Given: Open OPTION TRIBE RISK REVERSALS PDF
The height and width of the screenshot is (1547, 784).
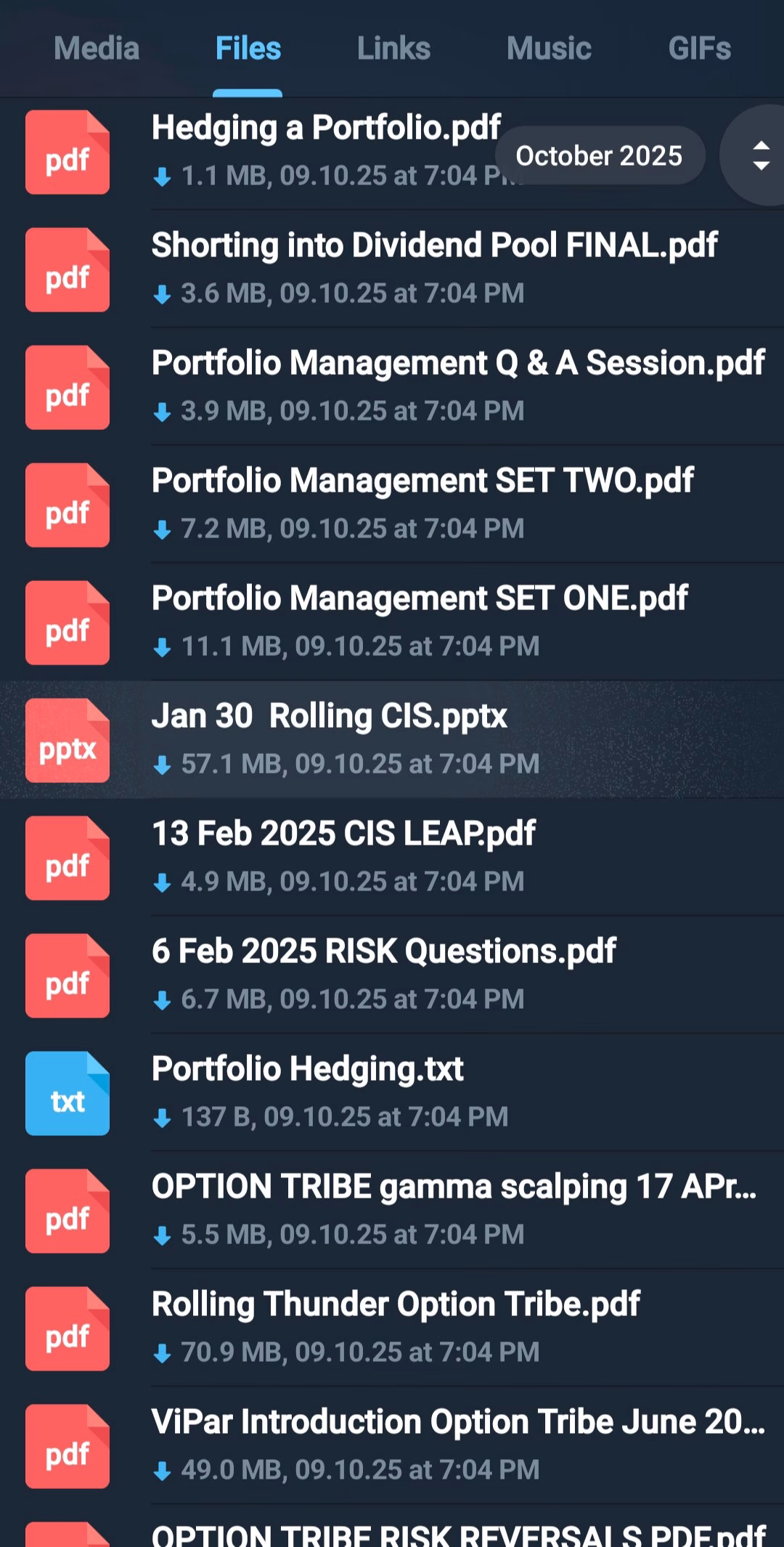Looking at the screenshot, I should coord(457,1534).
